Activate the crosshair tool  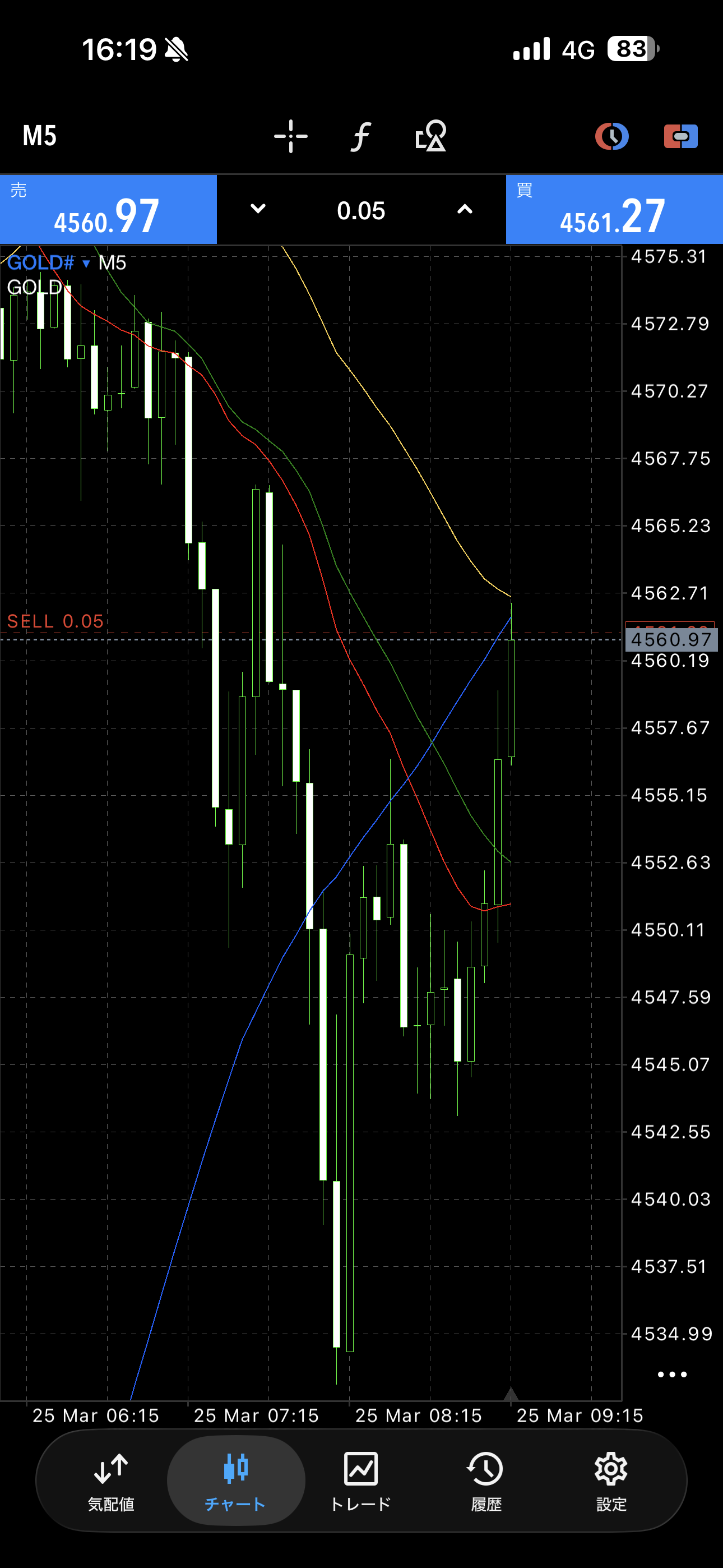pos(291,136)
